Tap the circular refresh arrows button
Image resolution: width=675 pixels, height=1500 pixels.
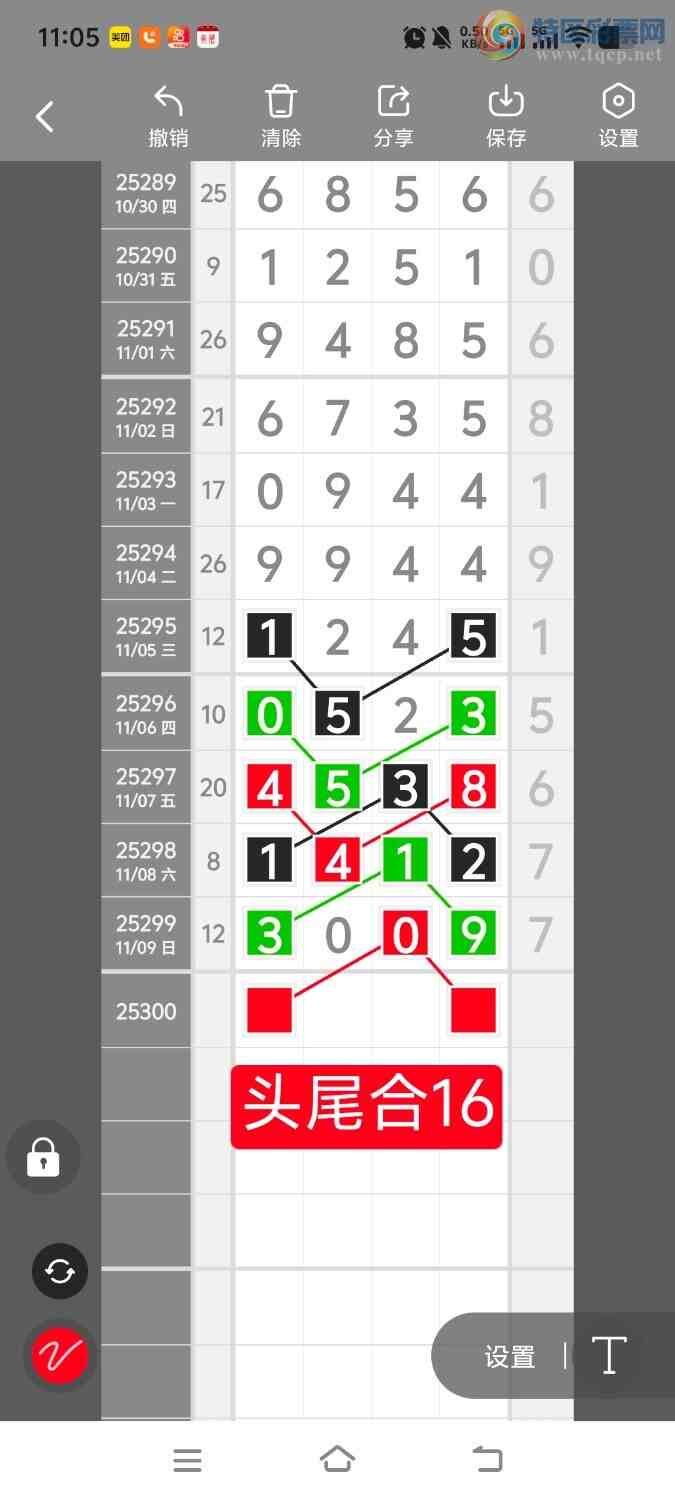click(x=60, y=1271)
